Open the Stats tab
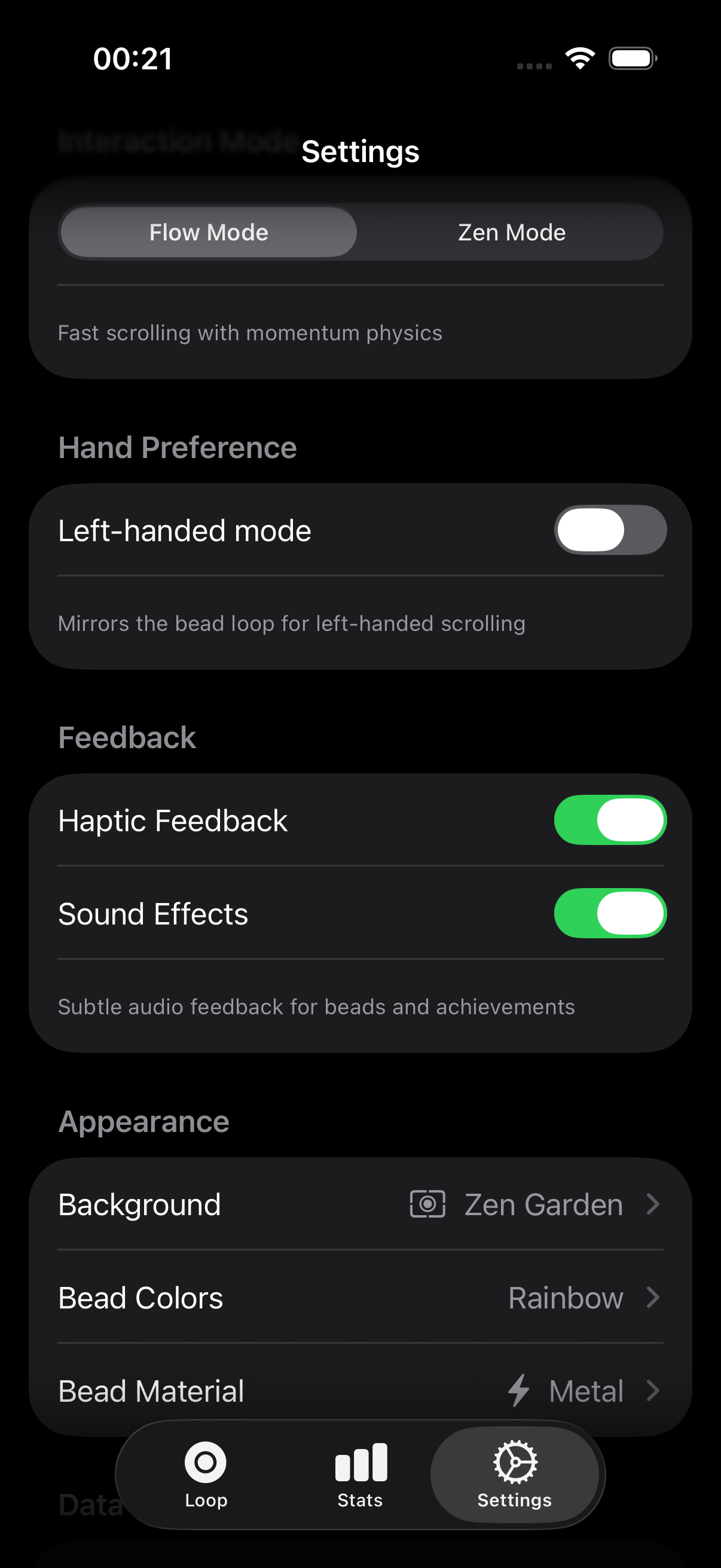The height and width of the screenshot is (1568, 721). (x=360, y=1474)
